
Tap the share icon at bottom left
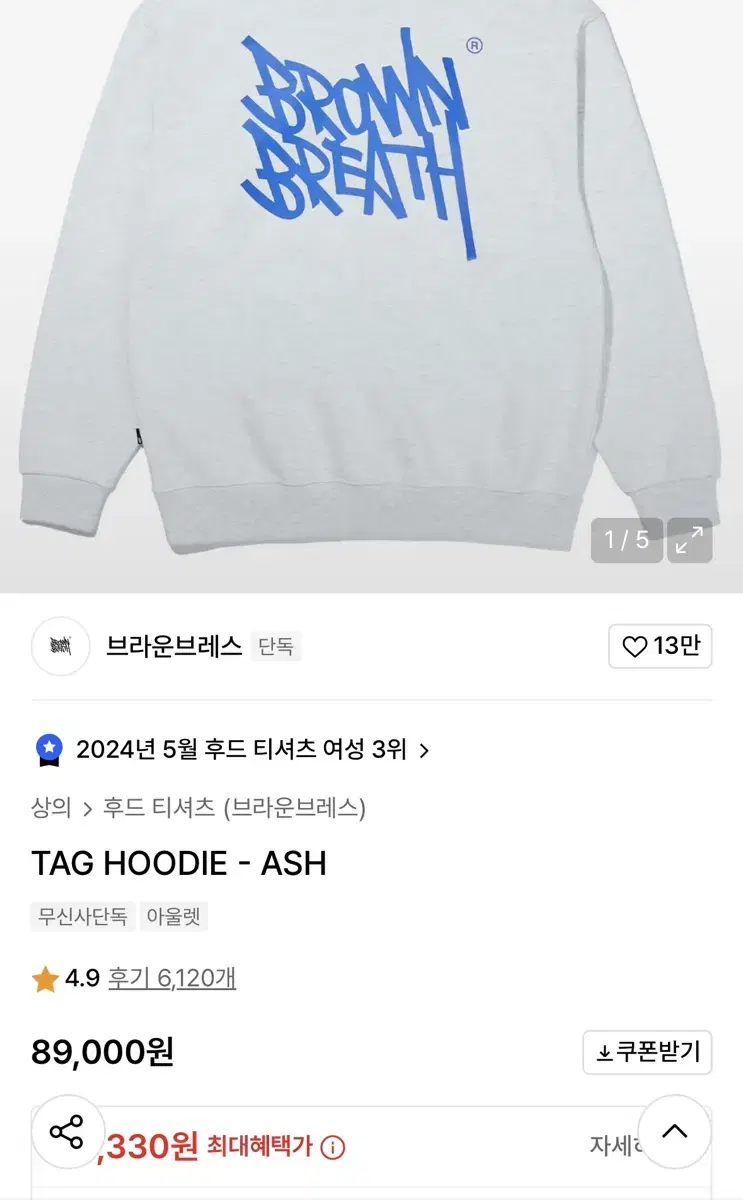pos(67,1133)
